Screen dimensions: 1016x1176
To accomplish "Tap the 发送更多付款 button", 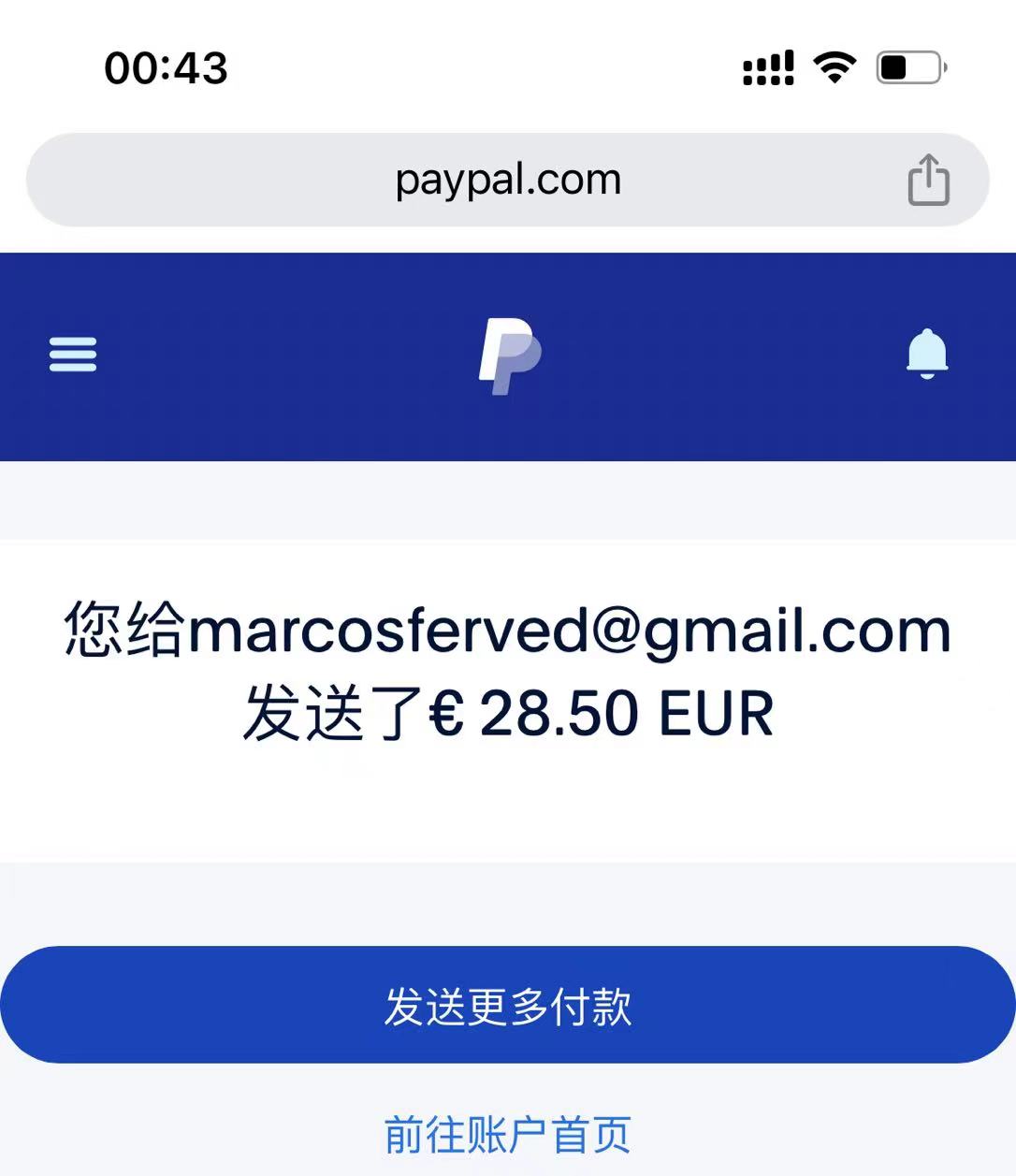I will click(x=508, y=1006).
